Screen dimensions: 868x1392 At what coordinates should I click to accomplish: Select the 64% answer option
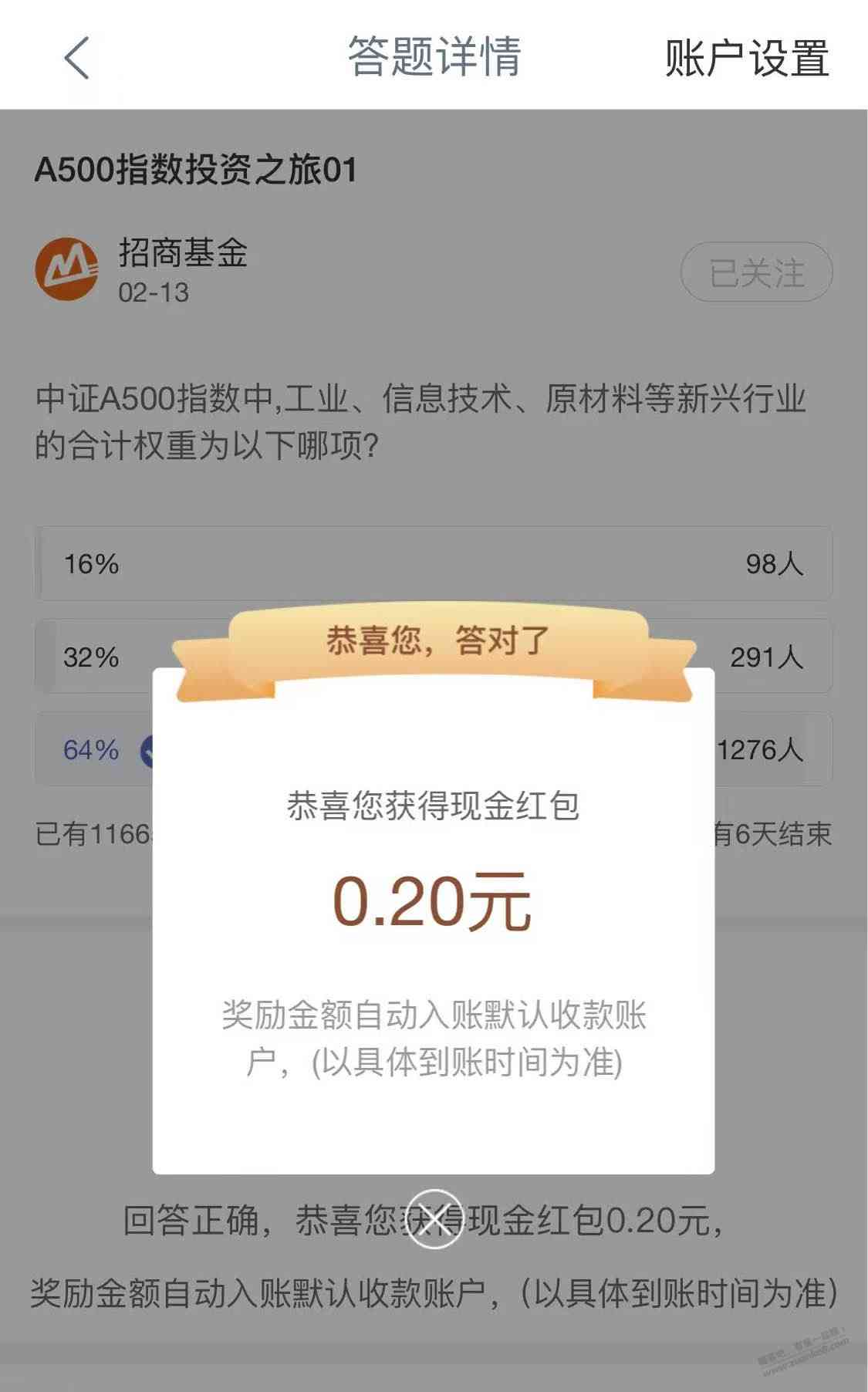click(x=93, y=750)
